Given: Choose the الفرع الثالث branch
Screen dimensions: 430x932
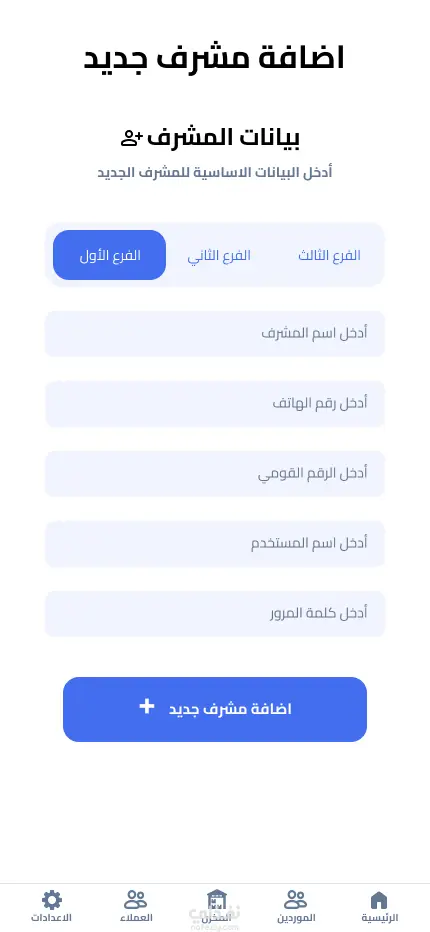Looking at the screenshot, I should pyautogui.click(x=329, y=256).
